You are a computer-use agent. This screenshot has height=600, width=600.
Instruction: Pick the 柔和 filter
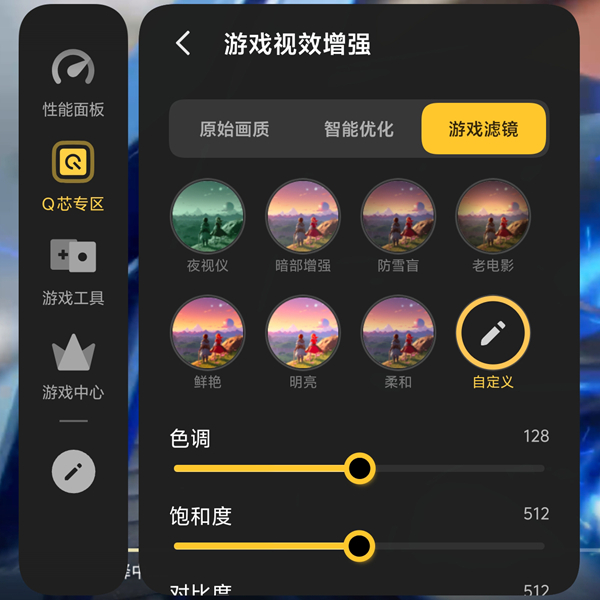tap(397, 333)
